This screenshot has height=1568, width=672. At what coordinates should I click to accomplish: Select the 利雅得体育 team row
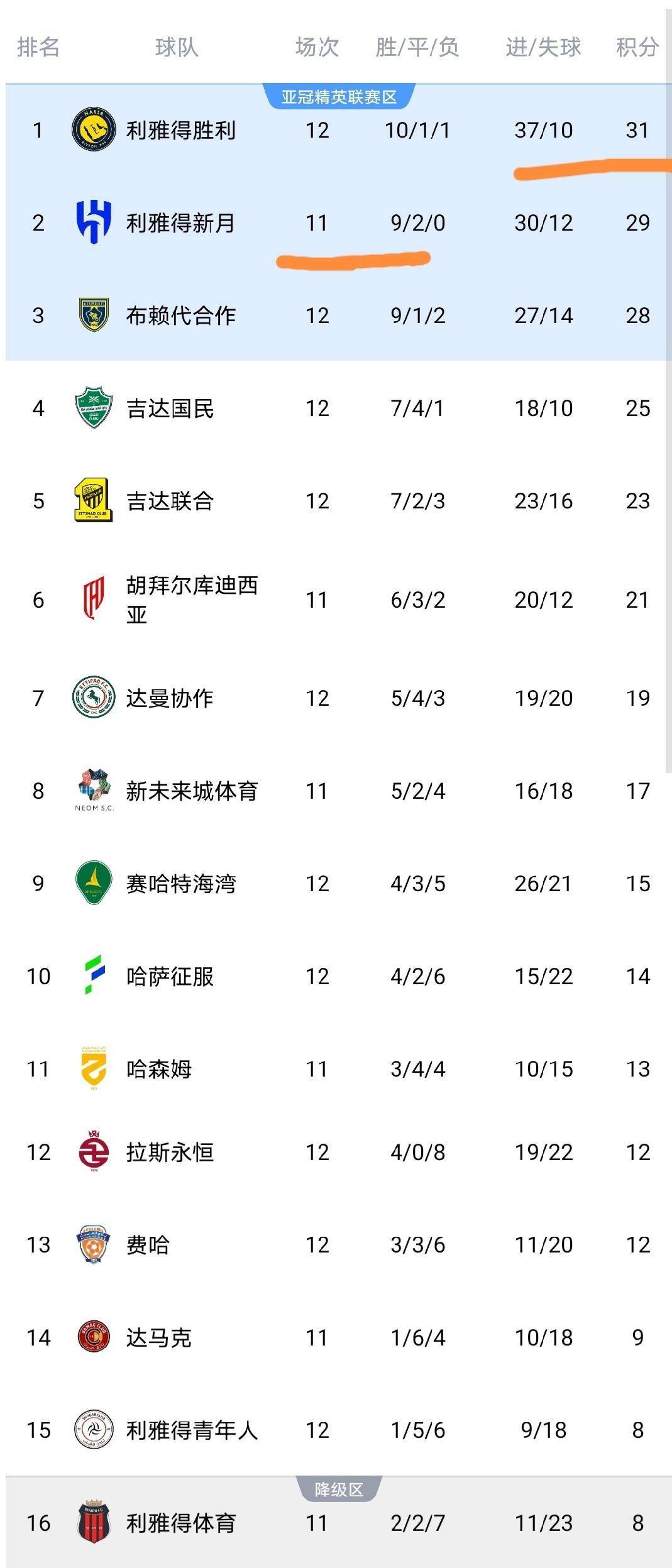(181, 1523)
